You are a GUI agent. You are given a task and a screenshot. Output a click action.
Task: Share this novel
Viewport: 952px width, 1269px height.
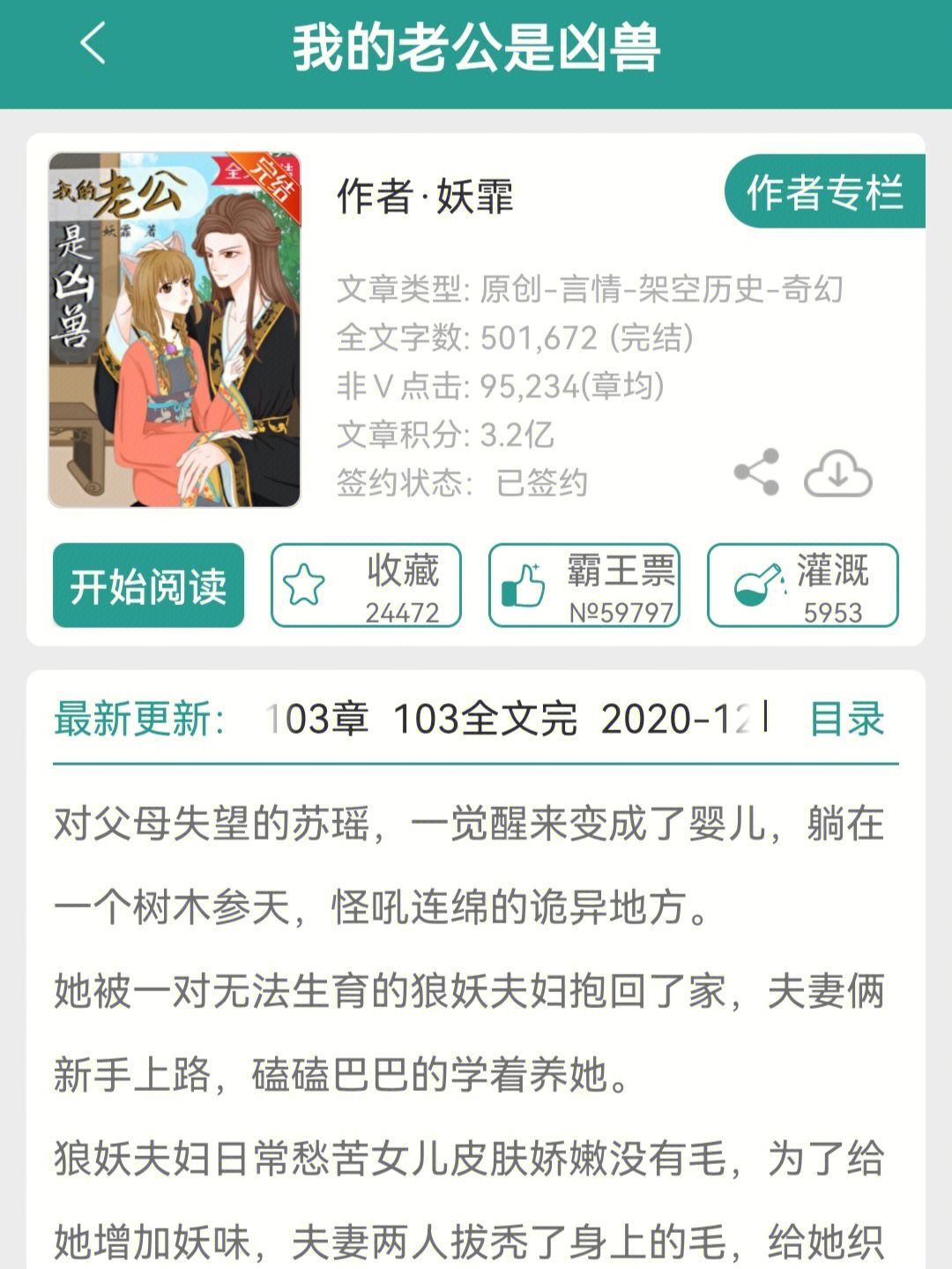coord(756,473)
